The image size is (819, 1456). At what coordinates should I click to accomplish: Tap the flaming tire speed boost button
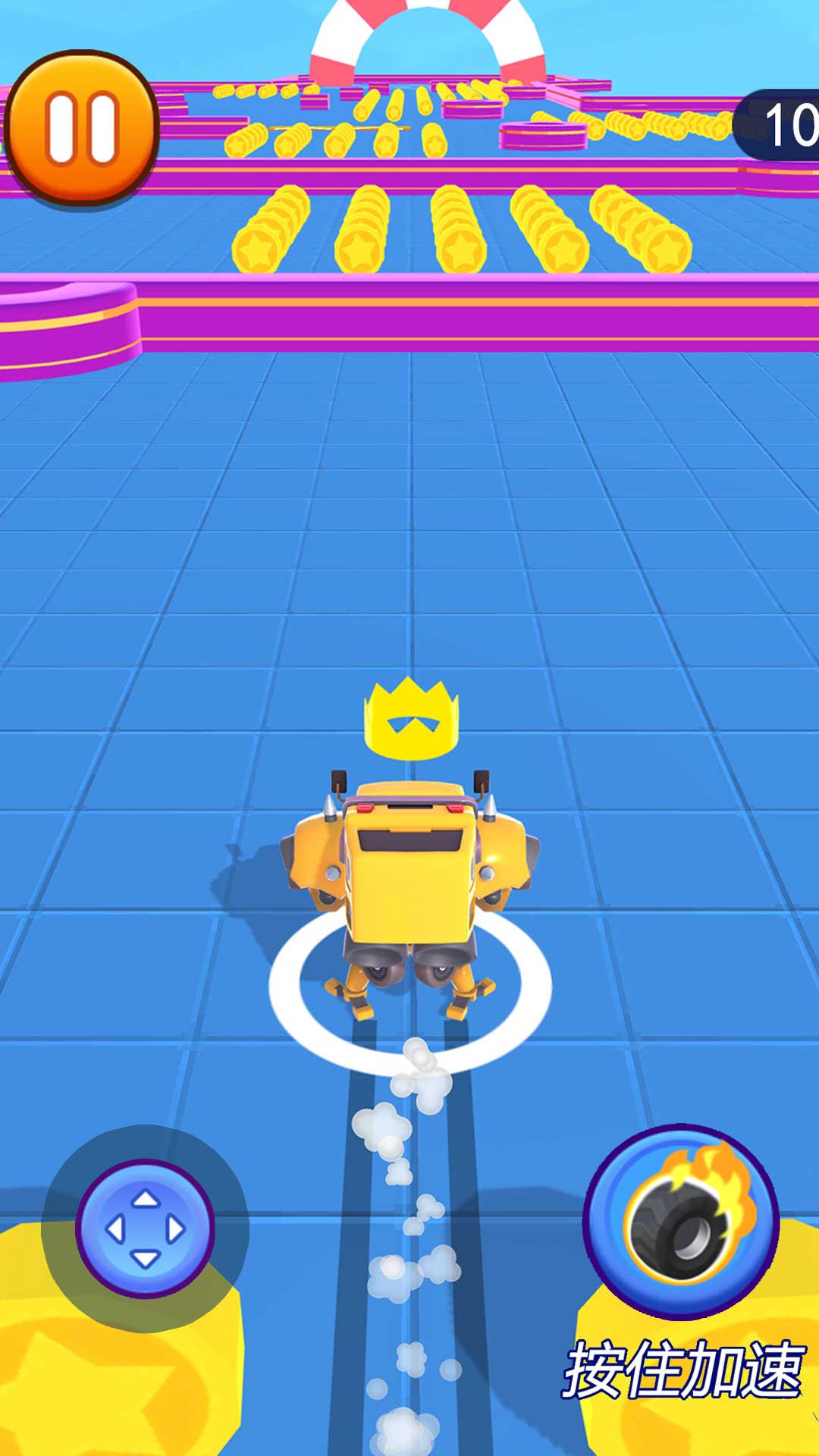tap(680, 1220)
